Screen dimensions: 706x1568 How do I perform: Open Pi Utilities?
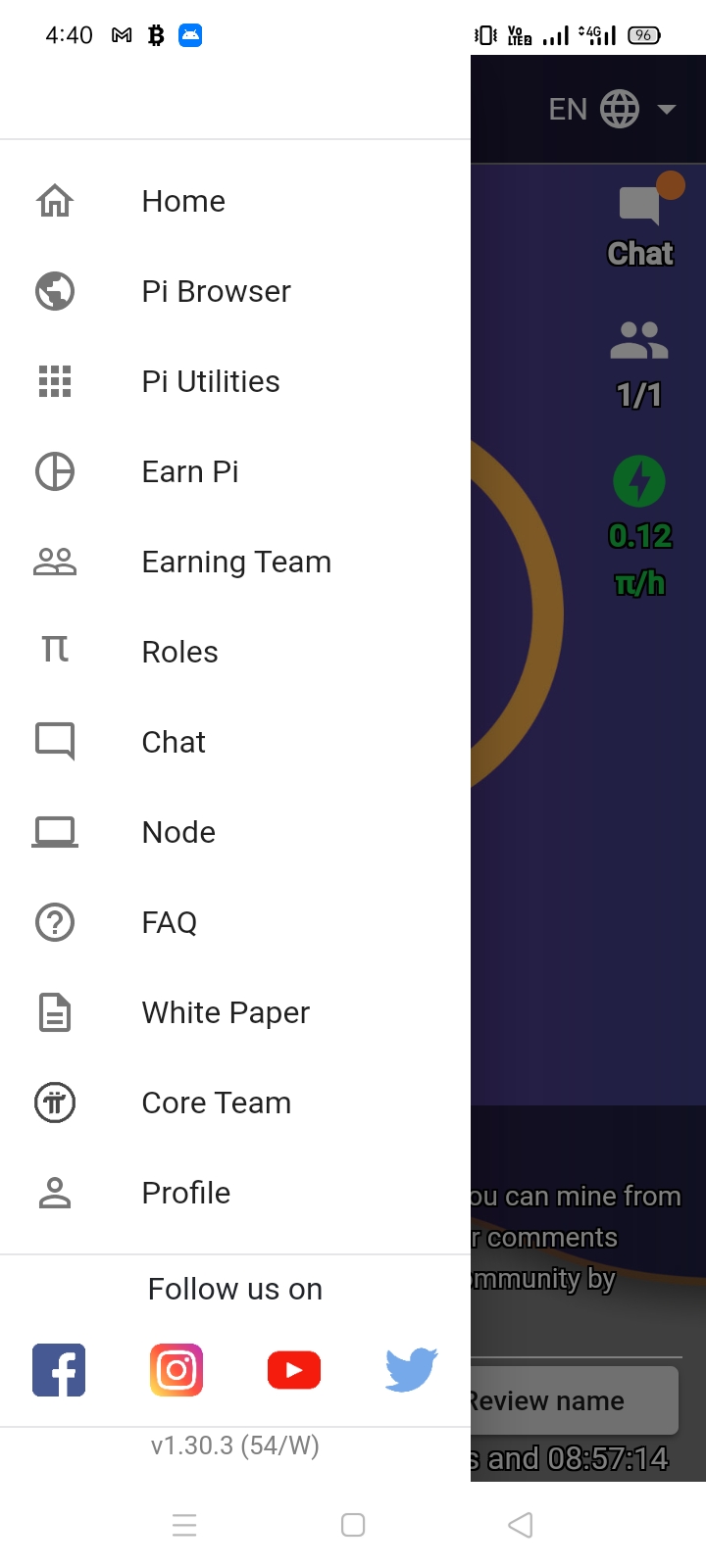(235, 381)
